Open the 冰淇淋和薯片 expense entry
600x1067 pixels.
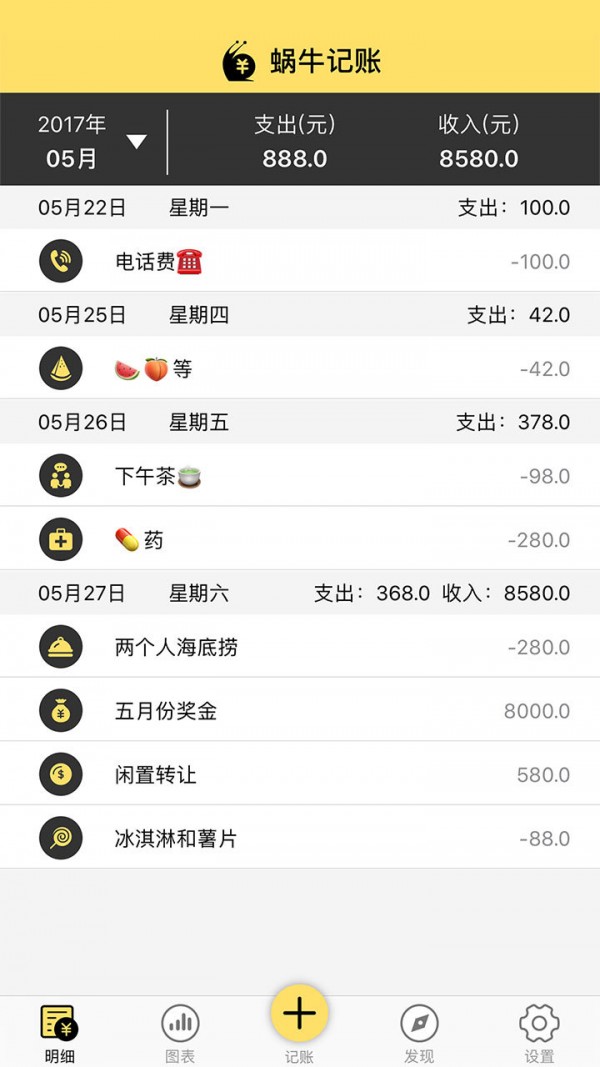pos(300,839)
